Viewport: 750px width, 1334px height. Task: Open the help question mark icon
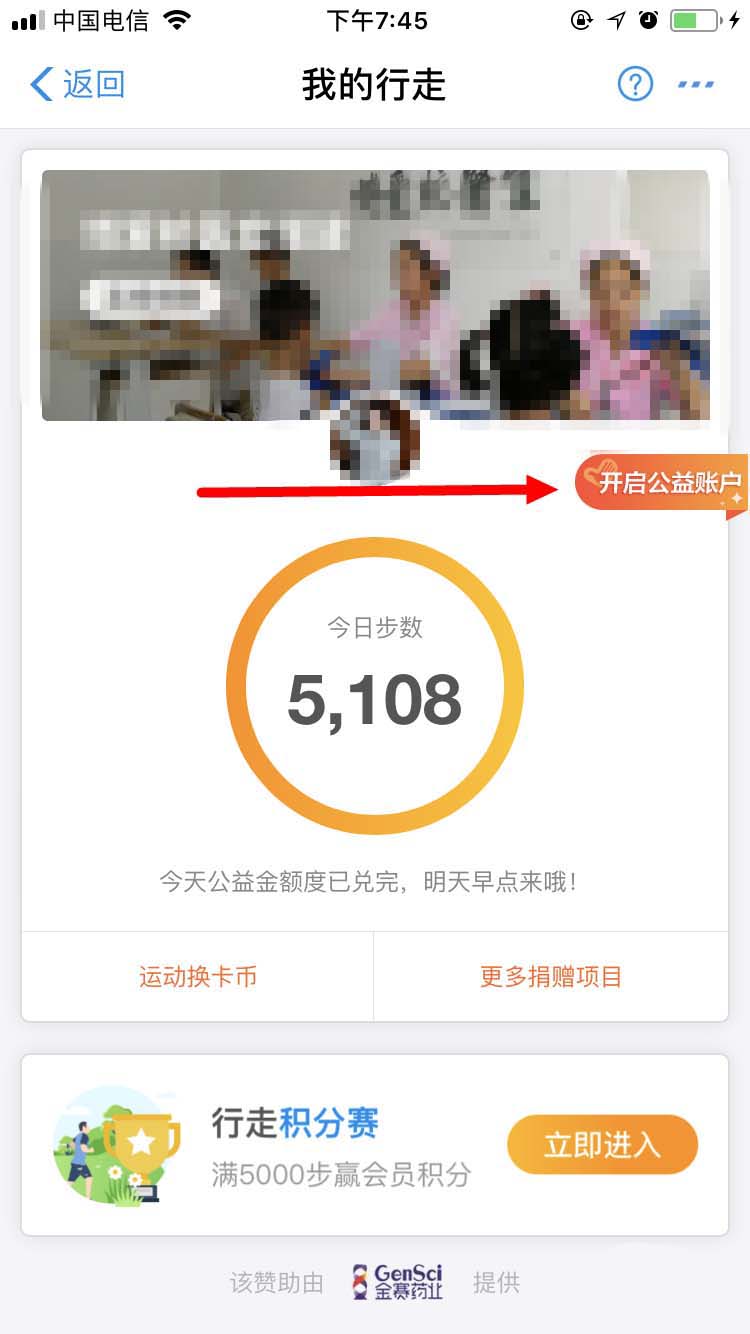(635, 85)
